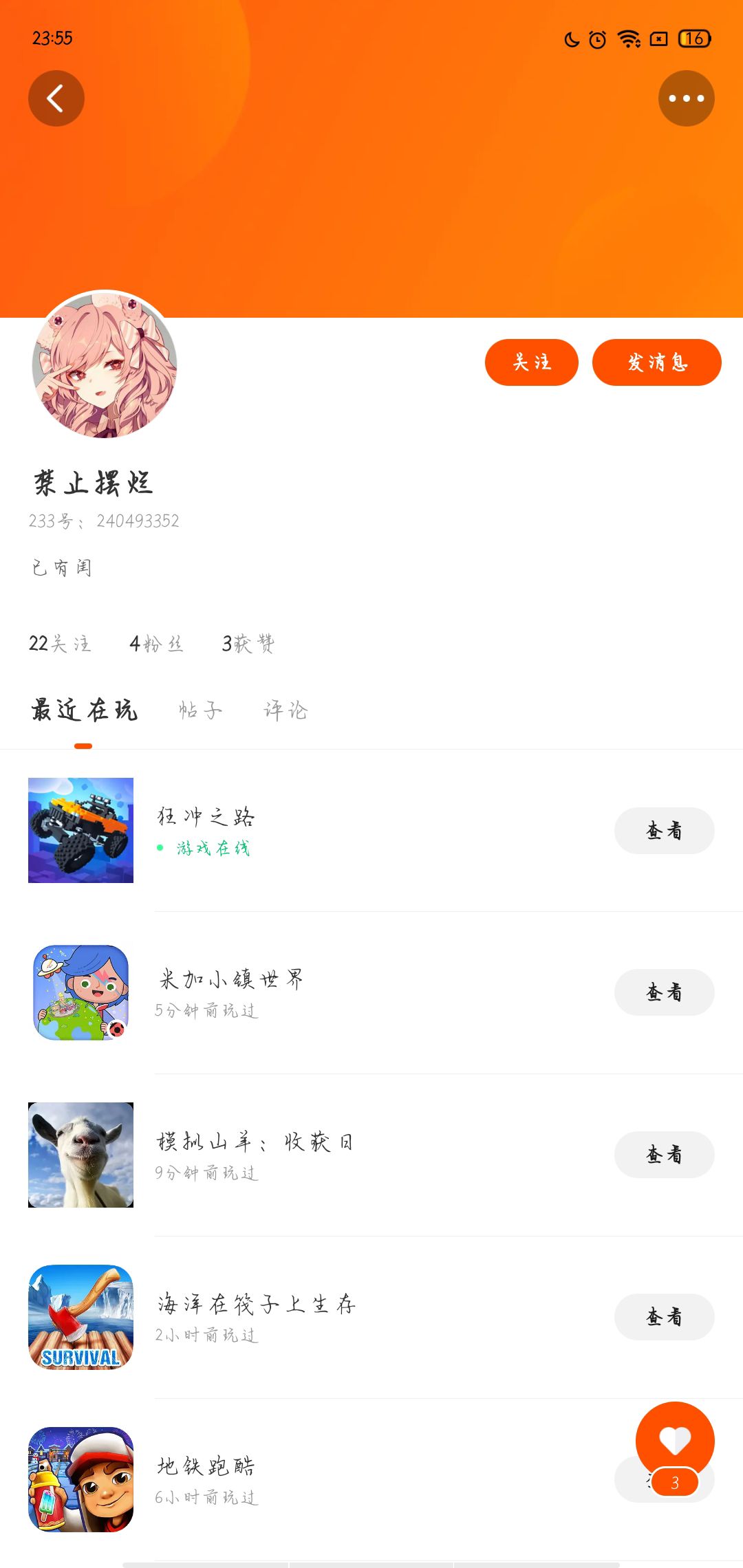Select the 最近在玩 tab
Viewport: 743px width, 1568px height.
pos(84,710)
